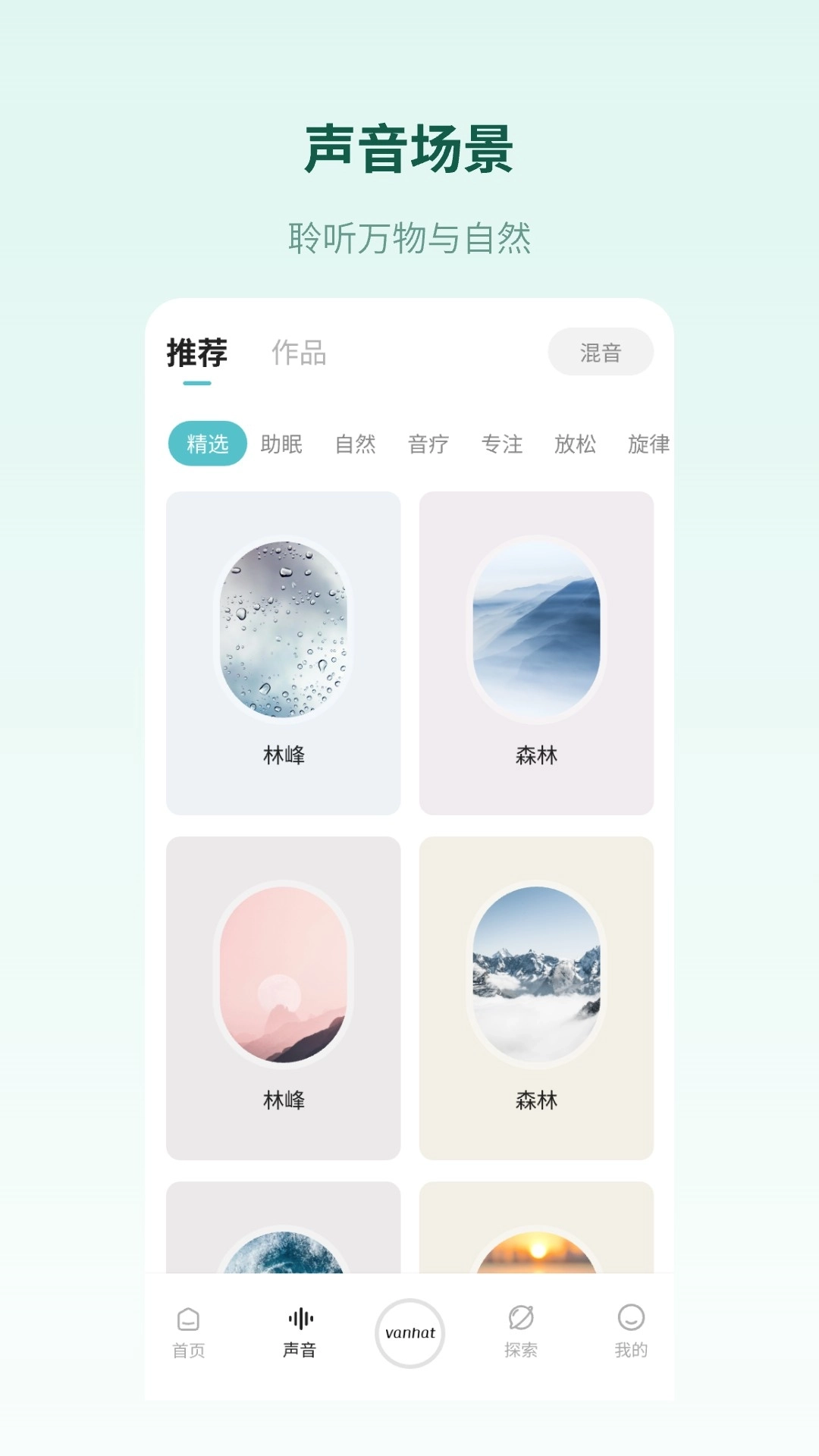The image size is (819, 1456).
Task: Open the 混音 mixer button
Action: pyautogui.click(x=602, y=352)
